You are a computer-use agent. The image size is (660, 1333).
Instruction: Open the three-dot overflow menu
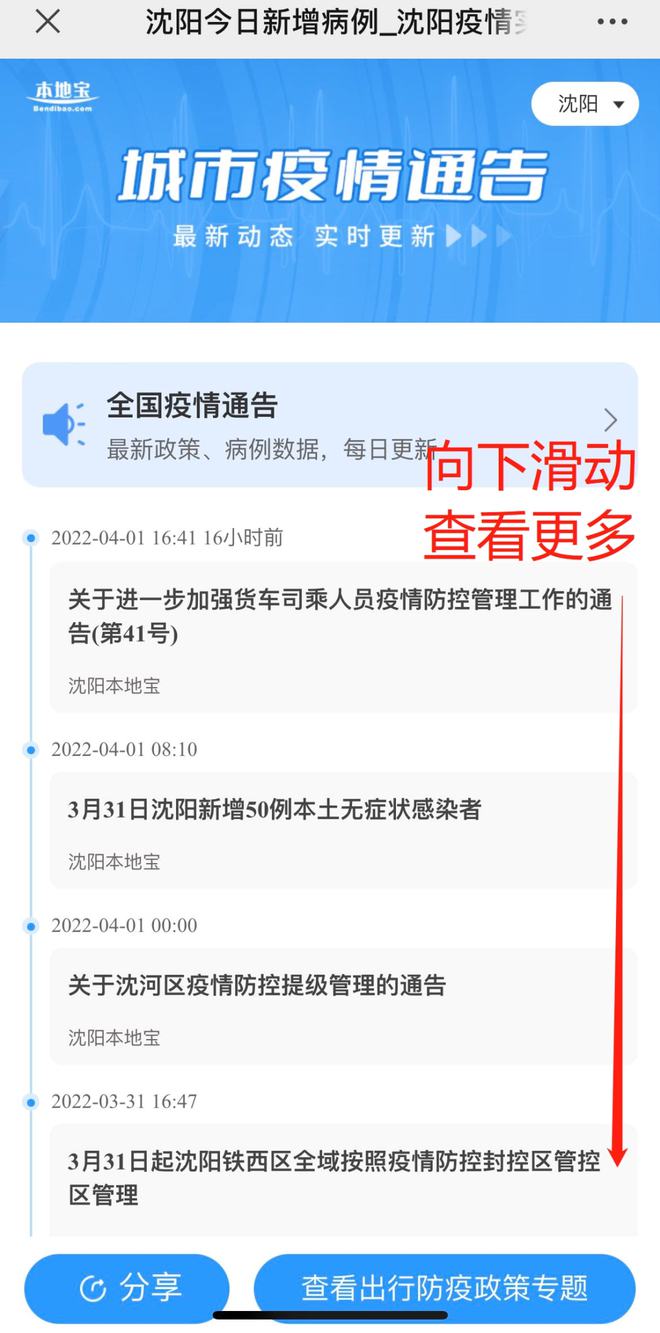(613, 22)
